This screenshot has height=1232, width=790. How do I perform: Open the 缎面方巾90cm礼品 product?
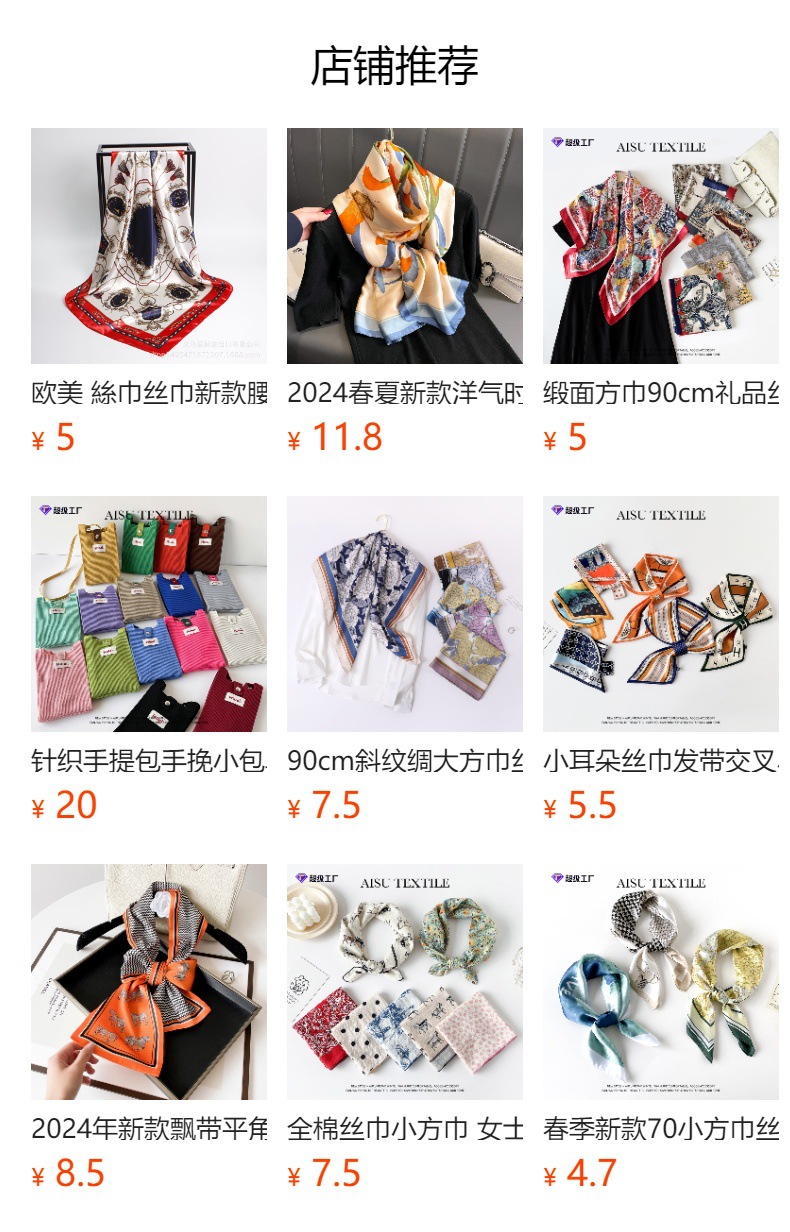[x=661, y=246]
